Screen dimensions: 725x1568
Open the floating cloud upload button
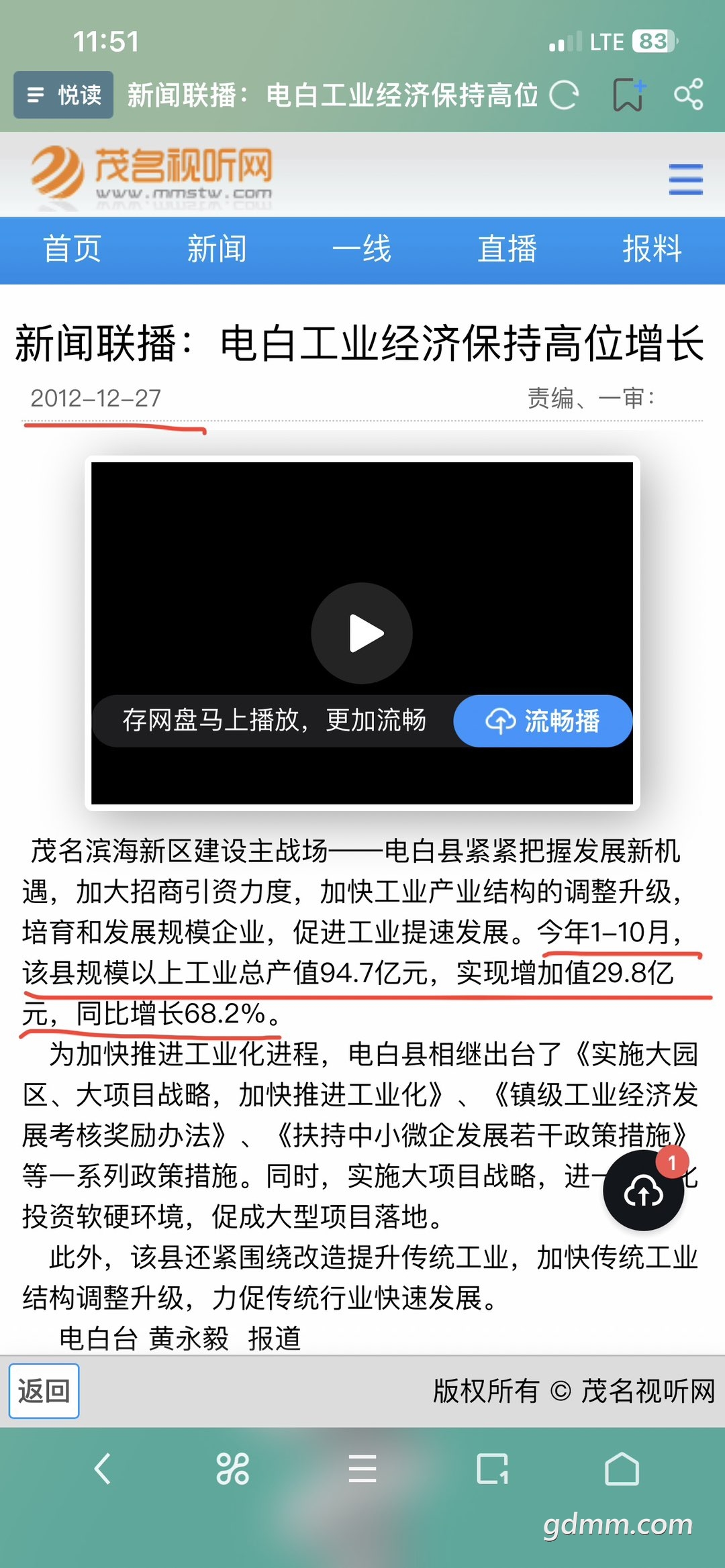point(643,1191)
